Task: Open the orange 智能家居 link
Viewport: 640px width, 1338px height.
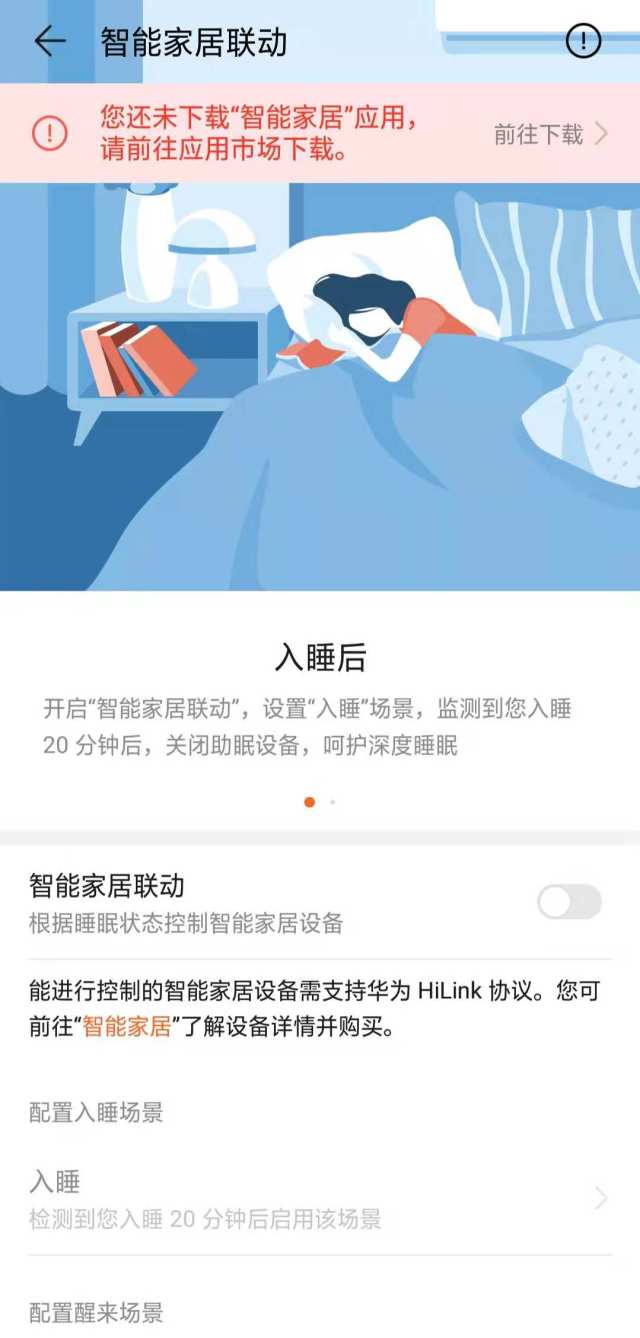Action: (127, 1026)
